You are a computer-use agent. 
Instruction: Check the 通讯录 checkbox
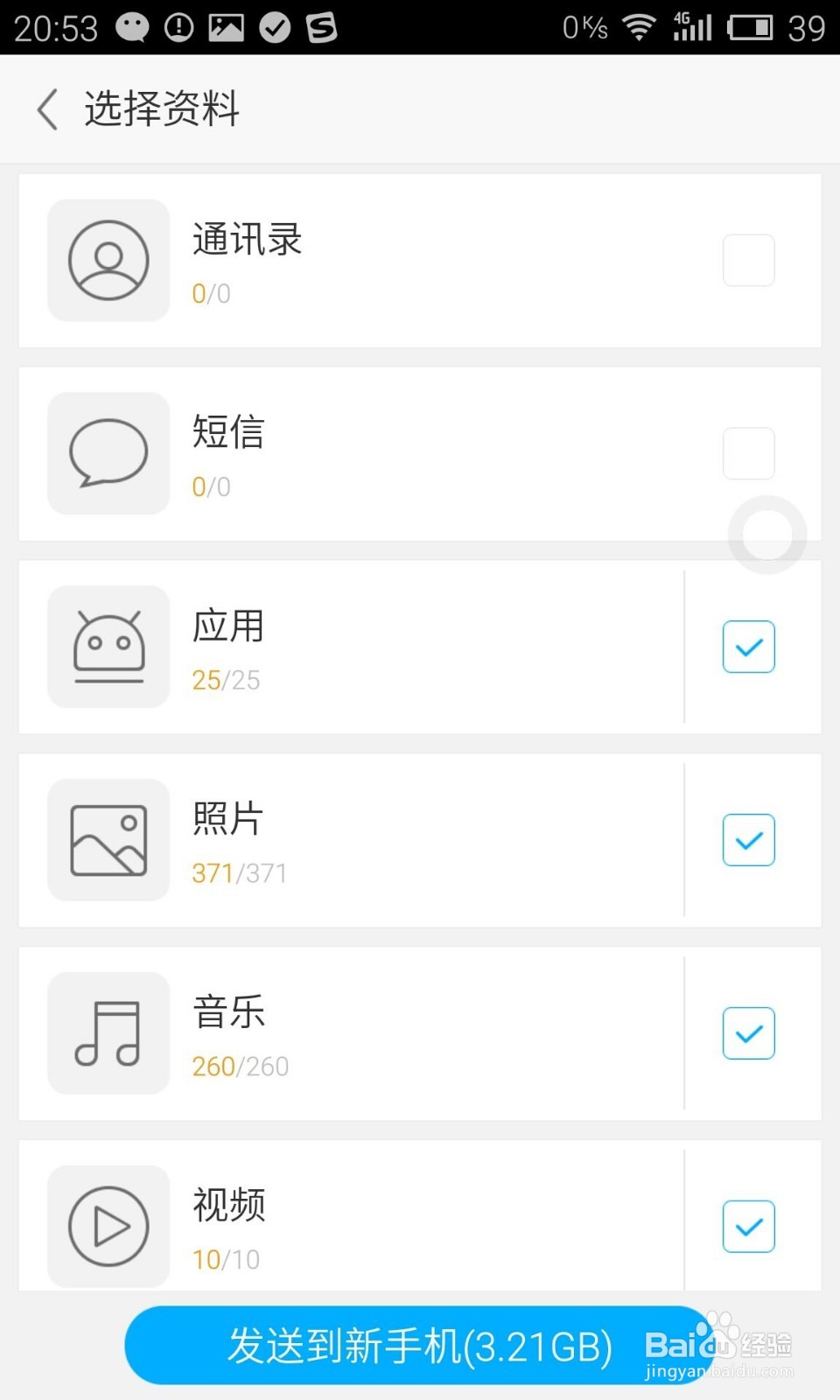pyautogui.click(x=748, y=260)
